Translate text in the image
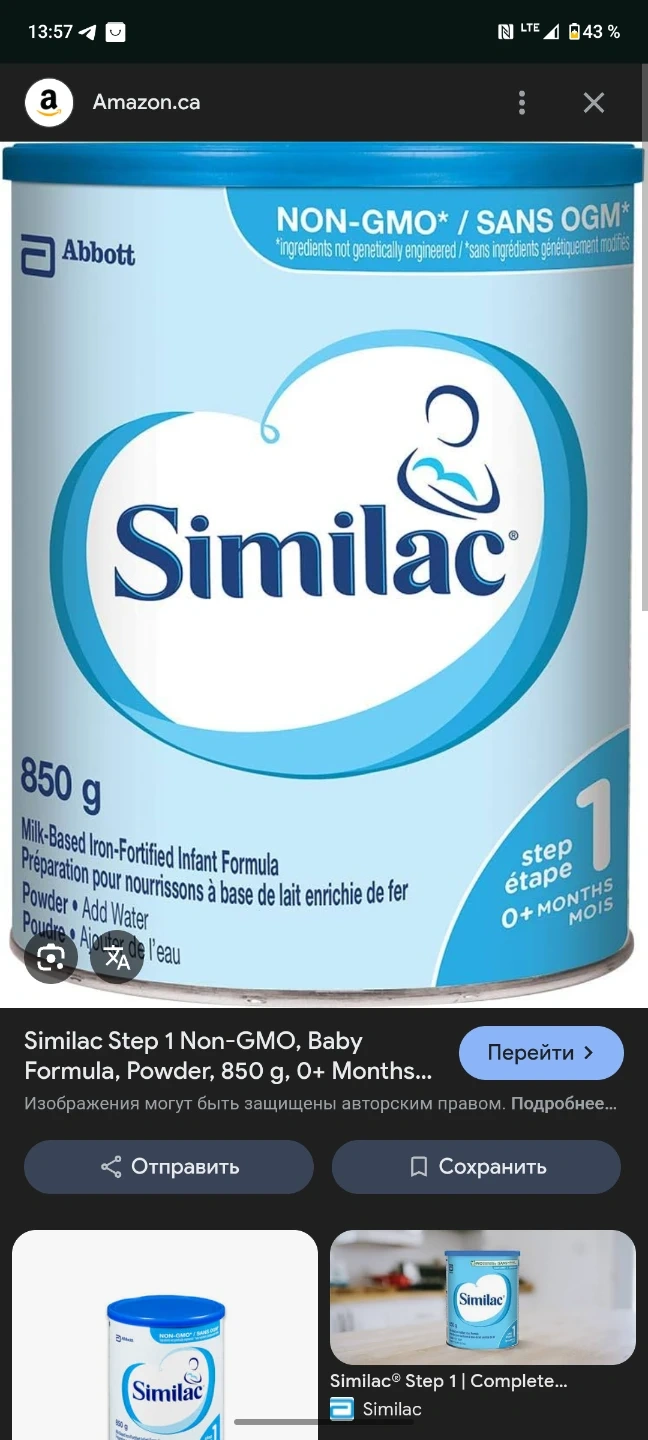648x1440 pixels. pos(117,958)
